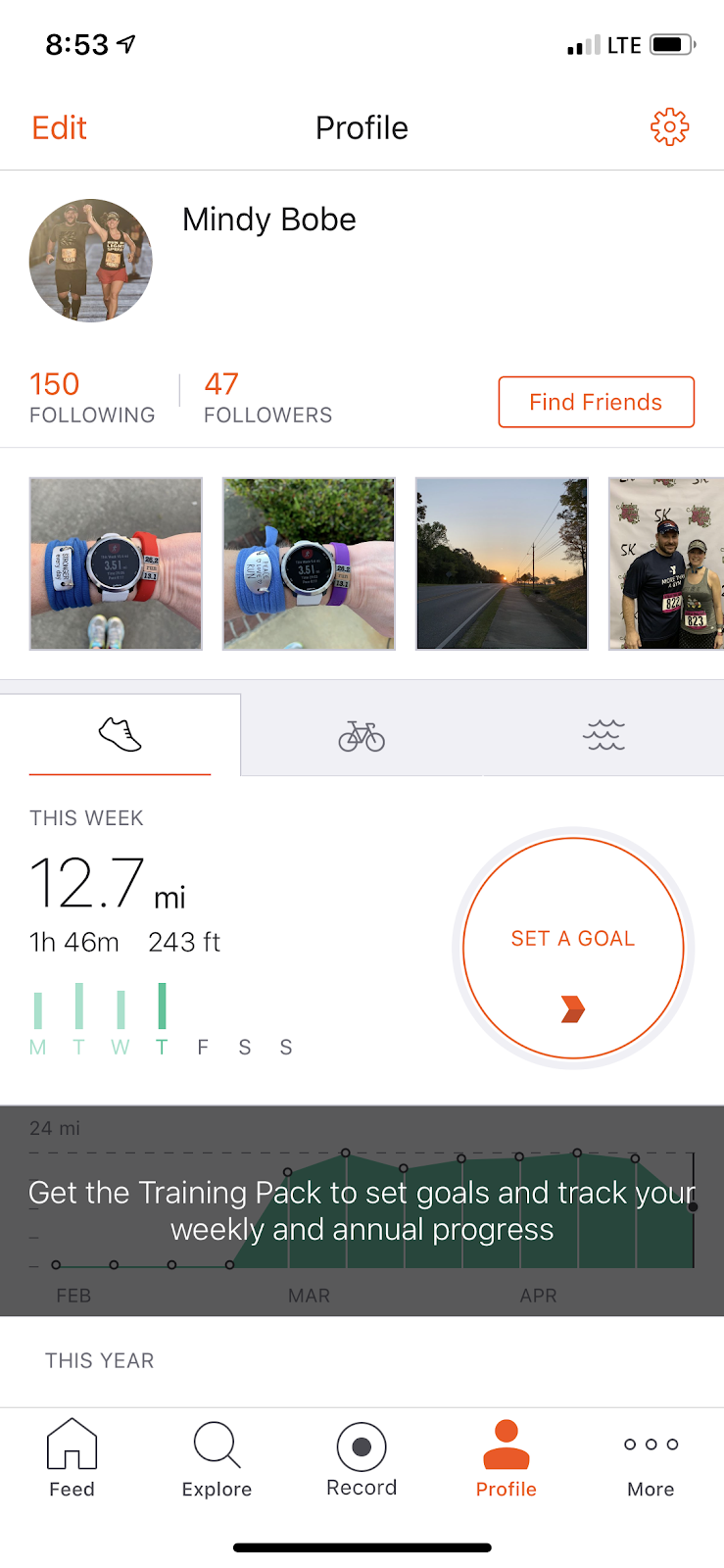Open the sunset road photo
The width and height of the screenshot is (724, 1568).
point(502,563)
